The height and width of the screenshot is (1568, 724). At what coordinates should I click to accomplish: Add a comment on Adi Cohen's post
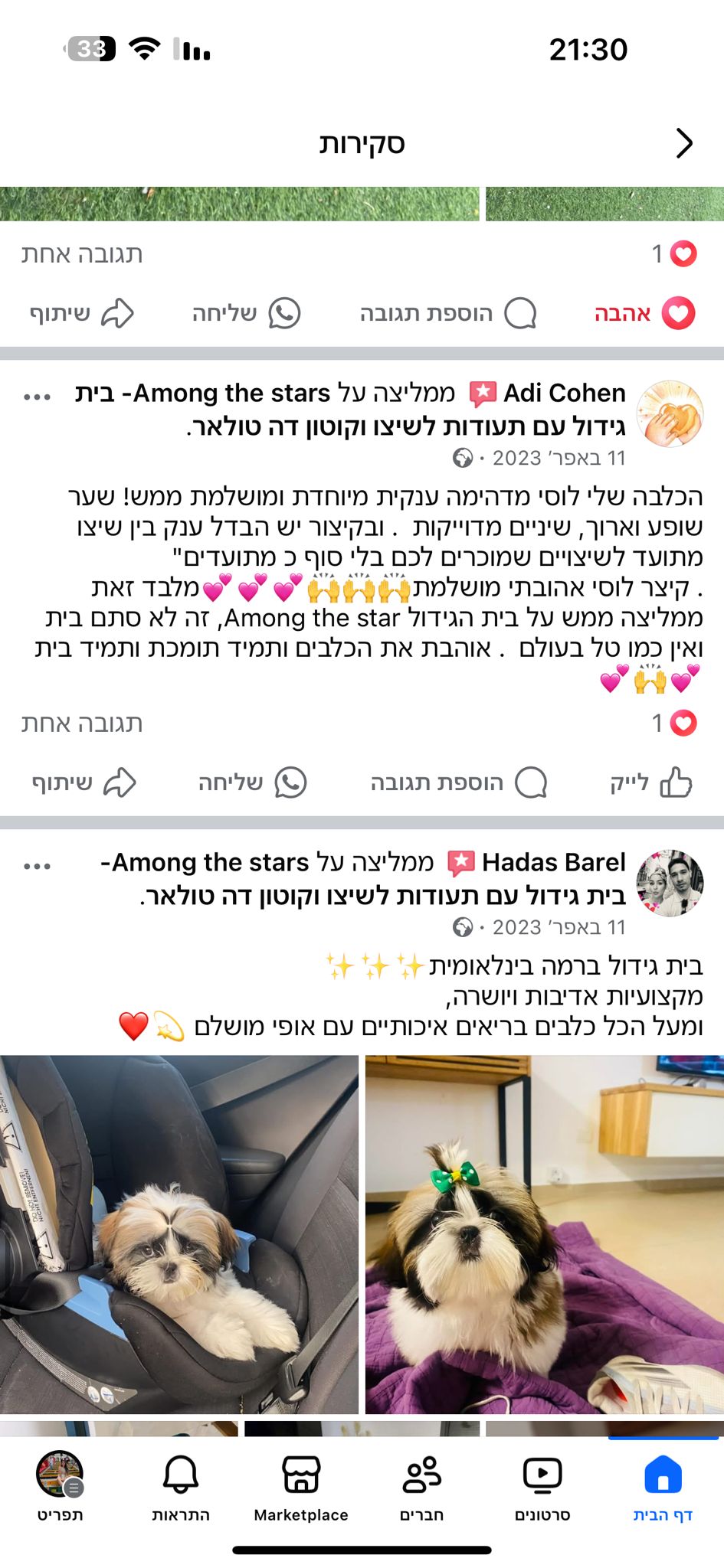click(x=458, y=782)
